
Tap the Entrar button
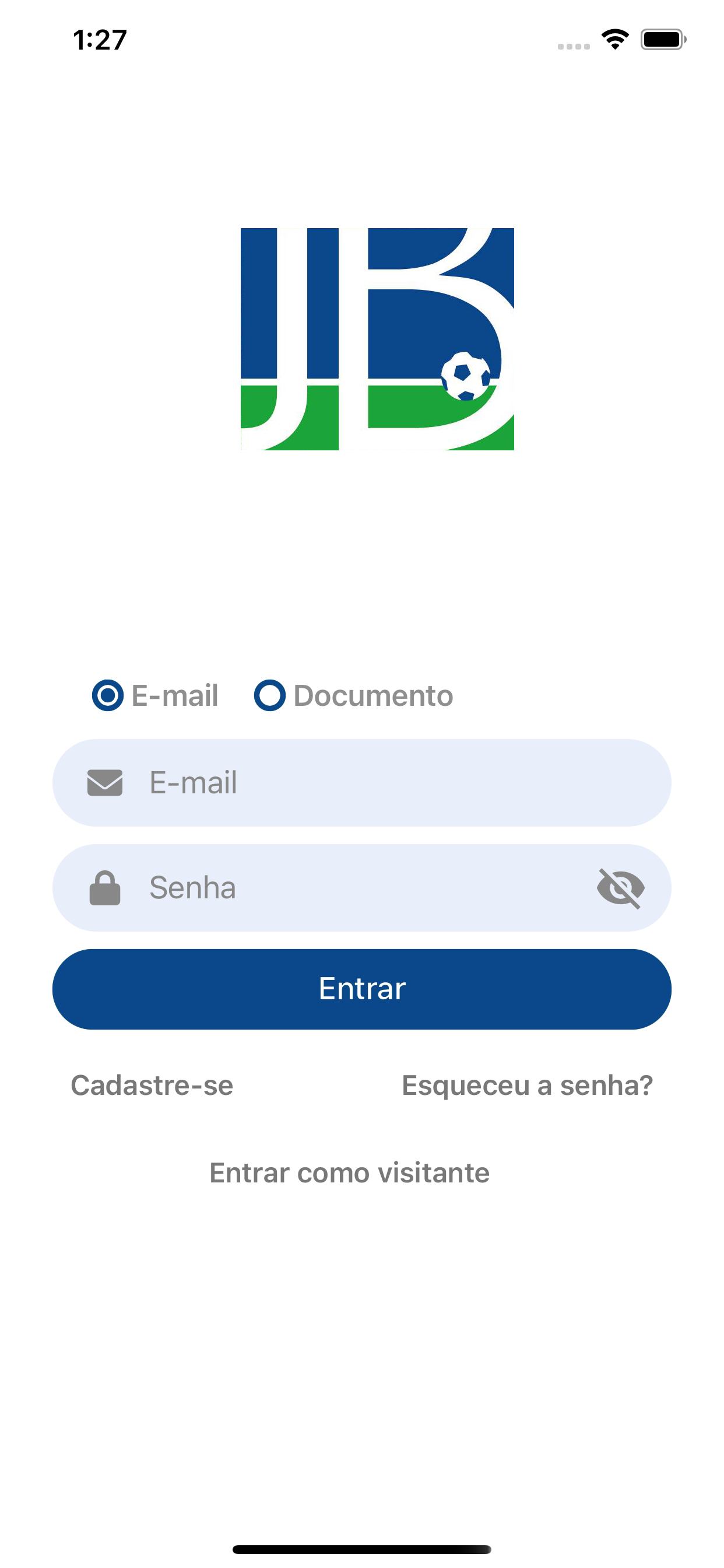pos(362,989)
